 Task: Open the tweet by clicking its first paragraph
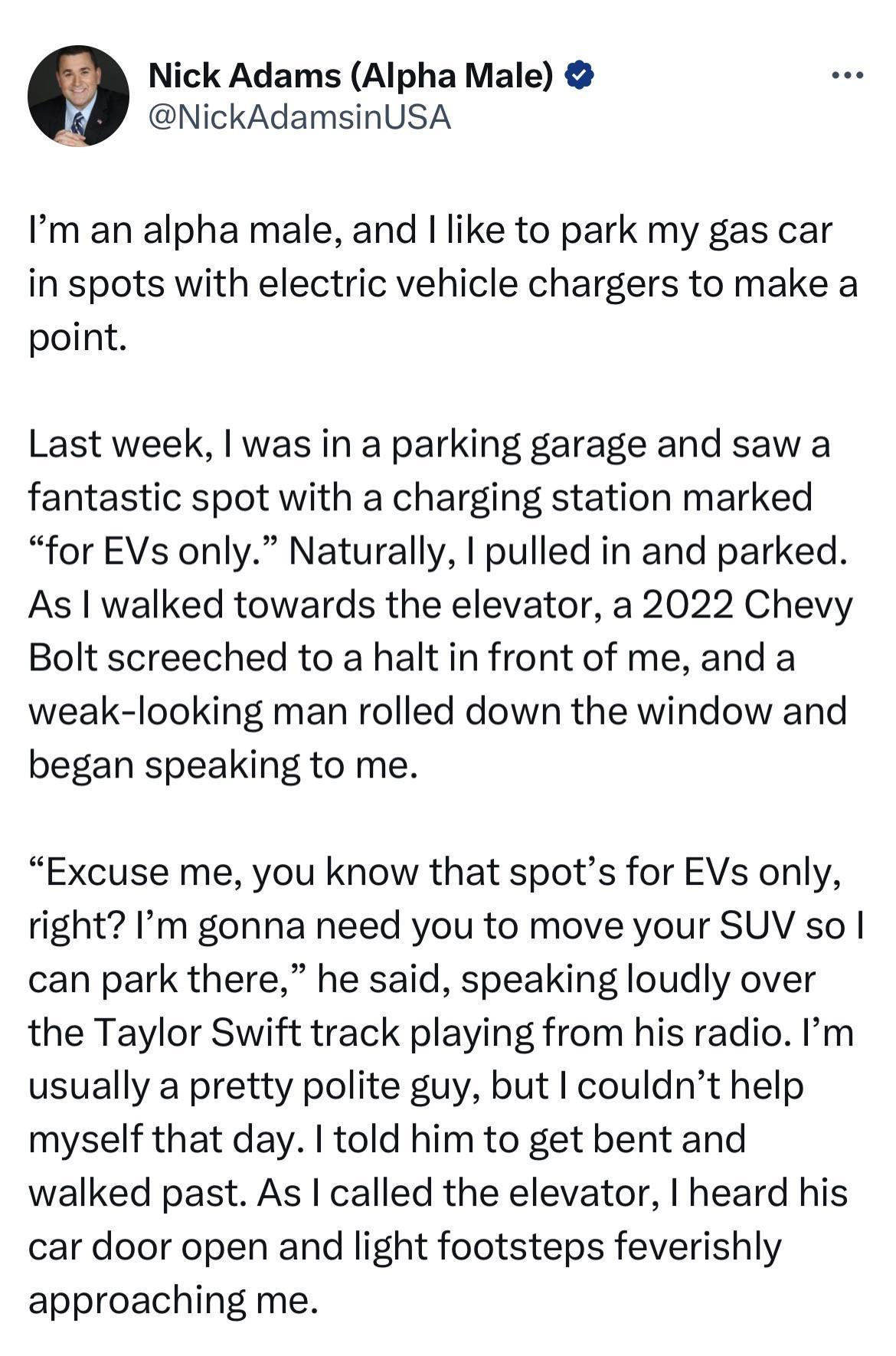coord(429,280)
